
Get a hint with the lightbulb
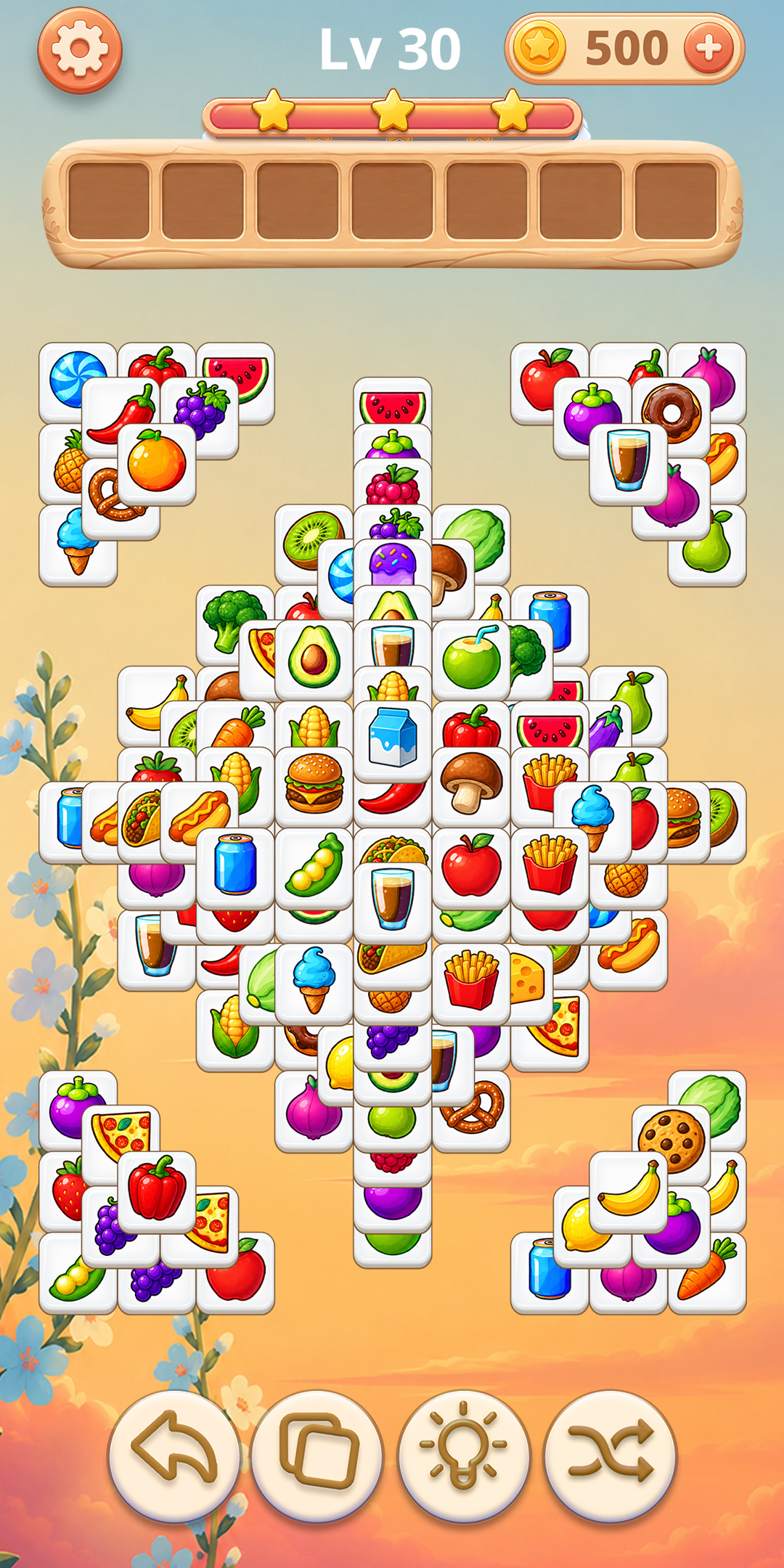click(x=465, y=1455)
